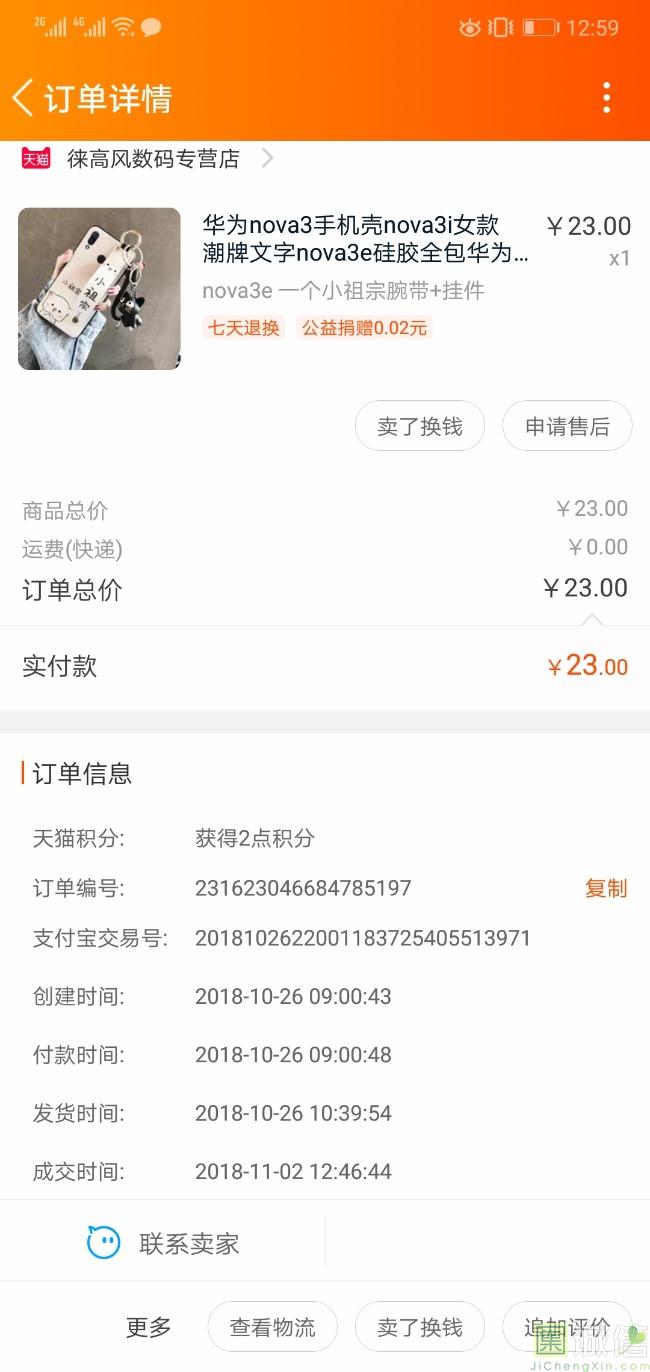Tap 卖了换钱 in the bottom bar

pyautogui.click(x=420, y=1327)
